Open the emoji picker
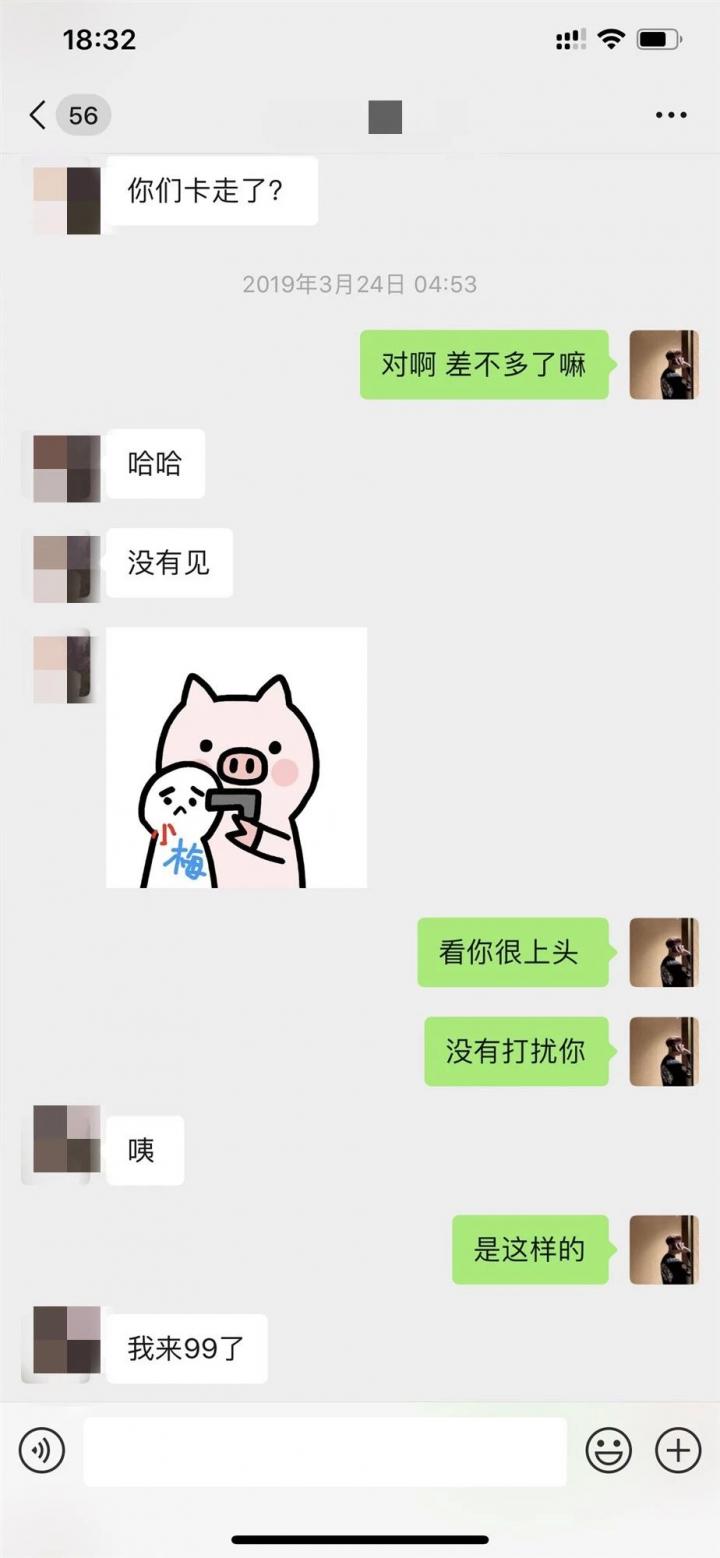 click(x=608, y=1450)
